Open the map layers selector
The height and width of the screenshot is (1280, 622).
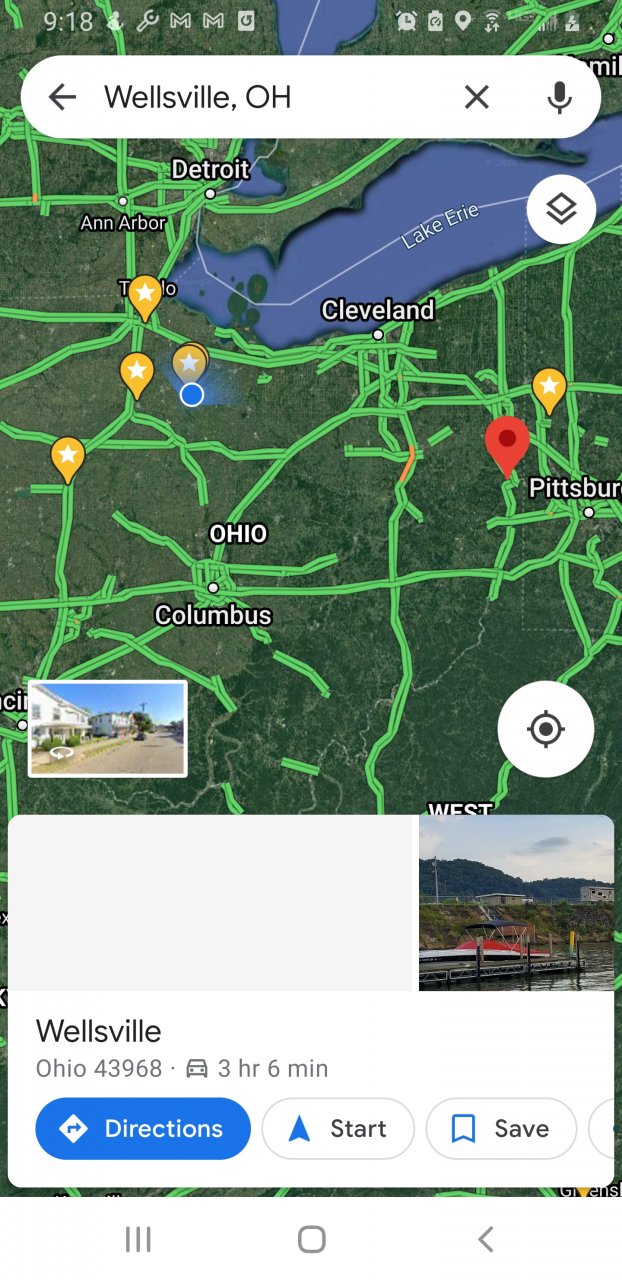[561, 209]
